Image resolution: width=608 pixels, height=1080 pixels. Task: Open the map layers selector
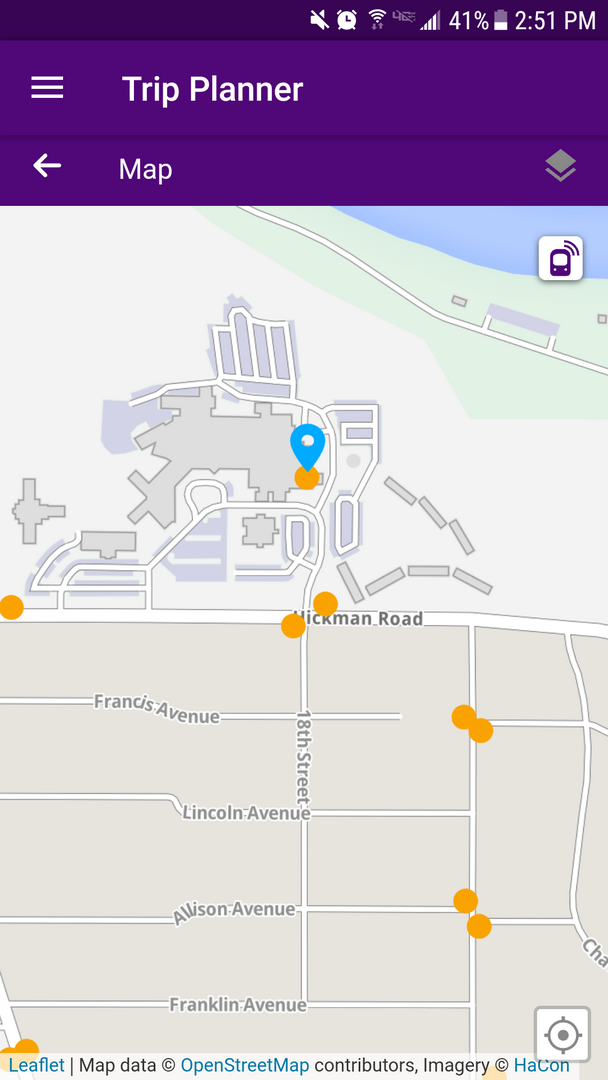pos(560,166)
